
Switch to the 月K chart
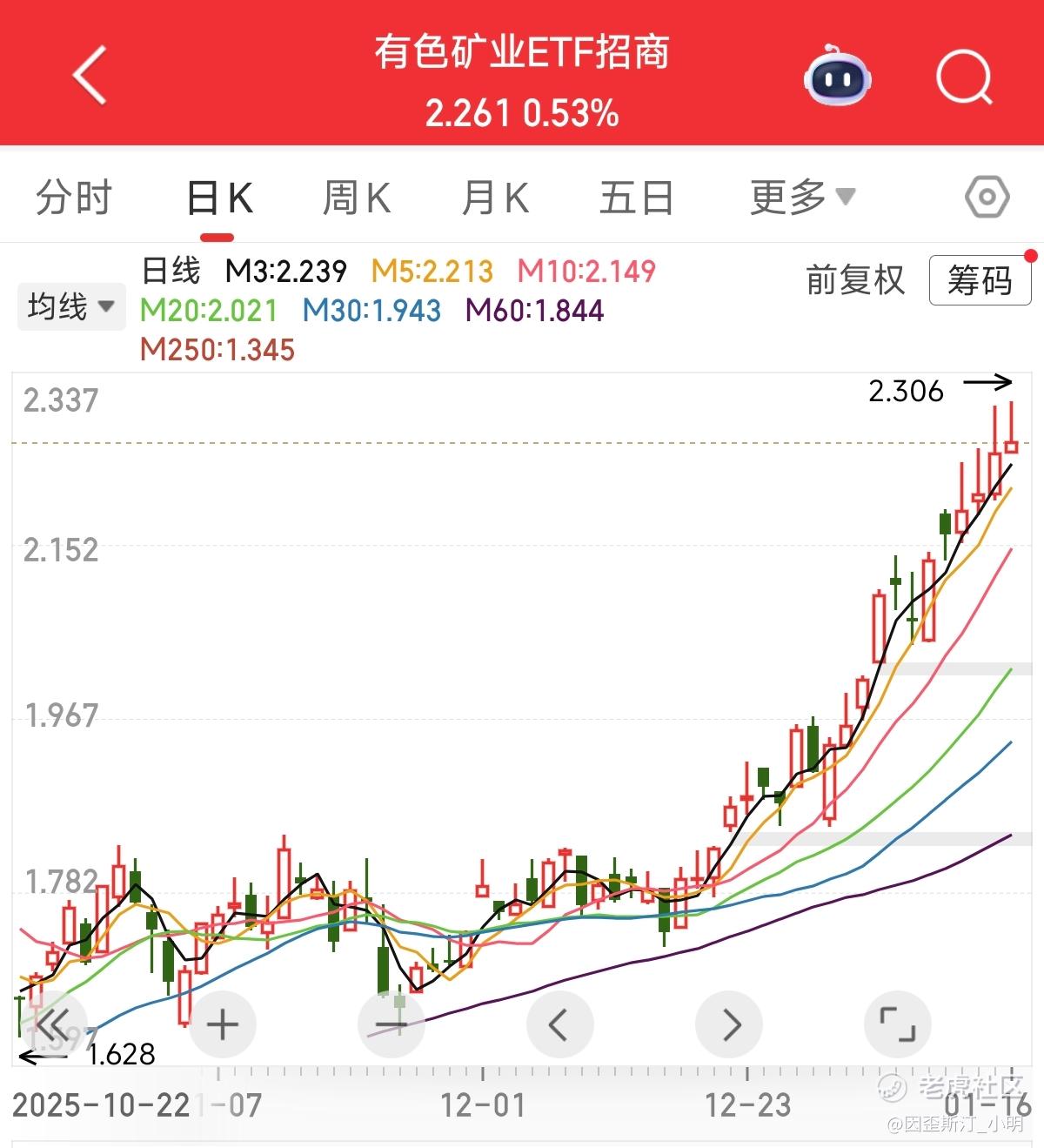coord(495,198)
